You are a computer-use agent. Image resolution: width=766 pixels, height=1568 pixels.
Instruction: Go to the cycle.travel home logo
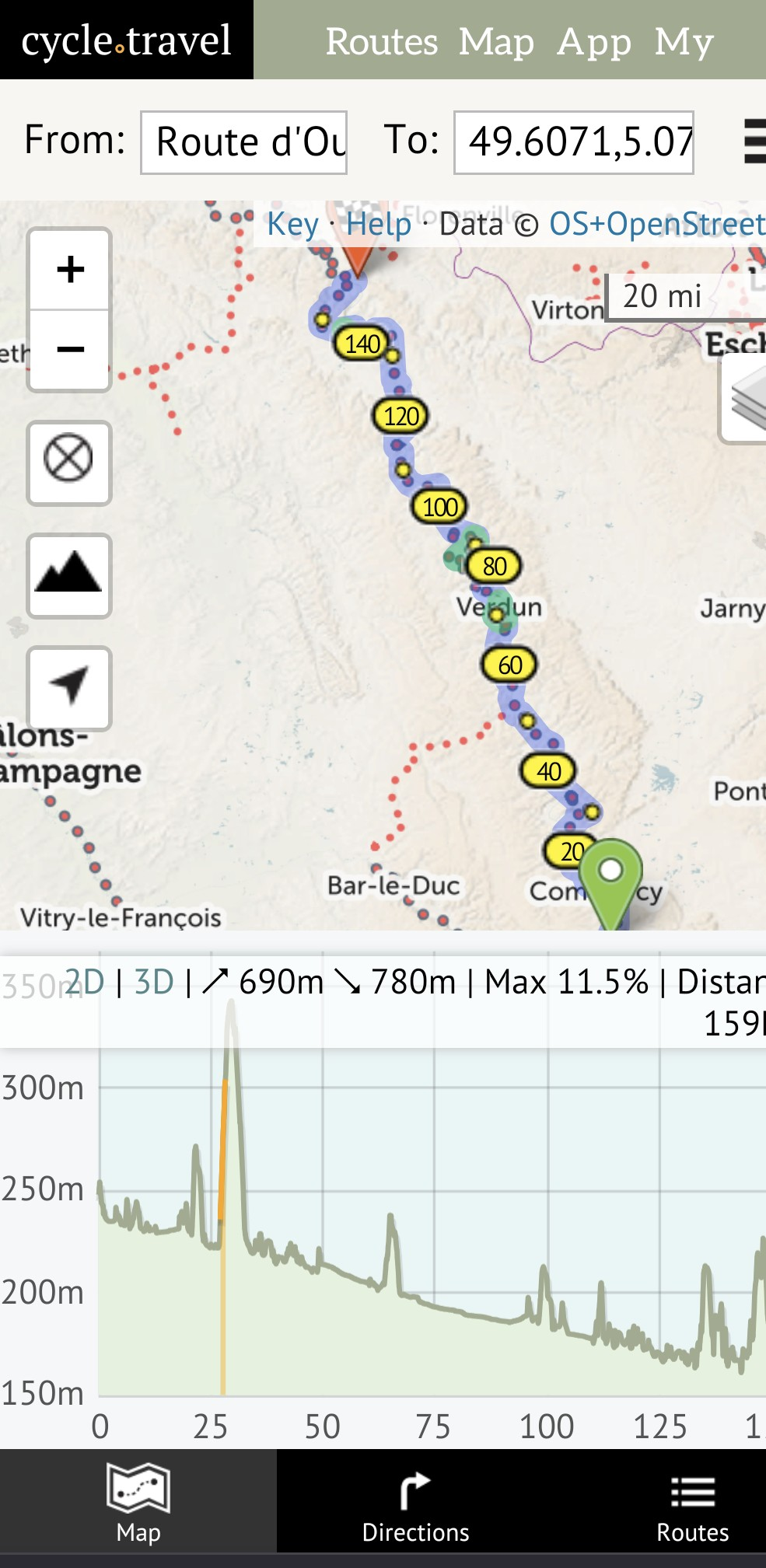coord(127,40)
